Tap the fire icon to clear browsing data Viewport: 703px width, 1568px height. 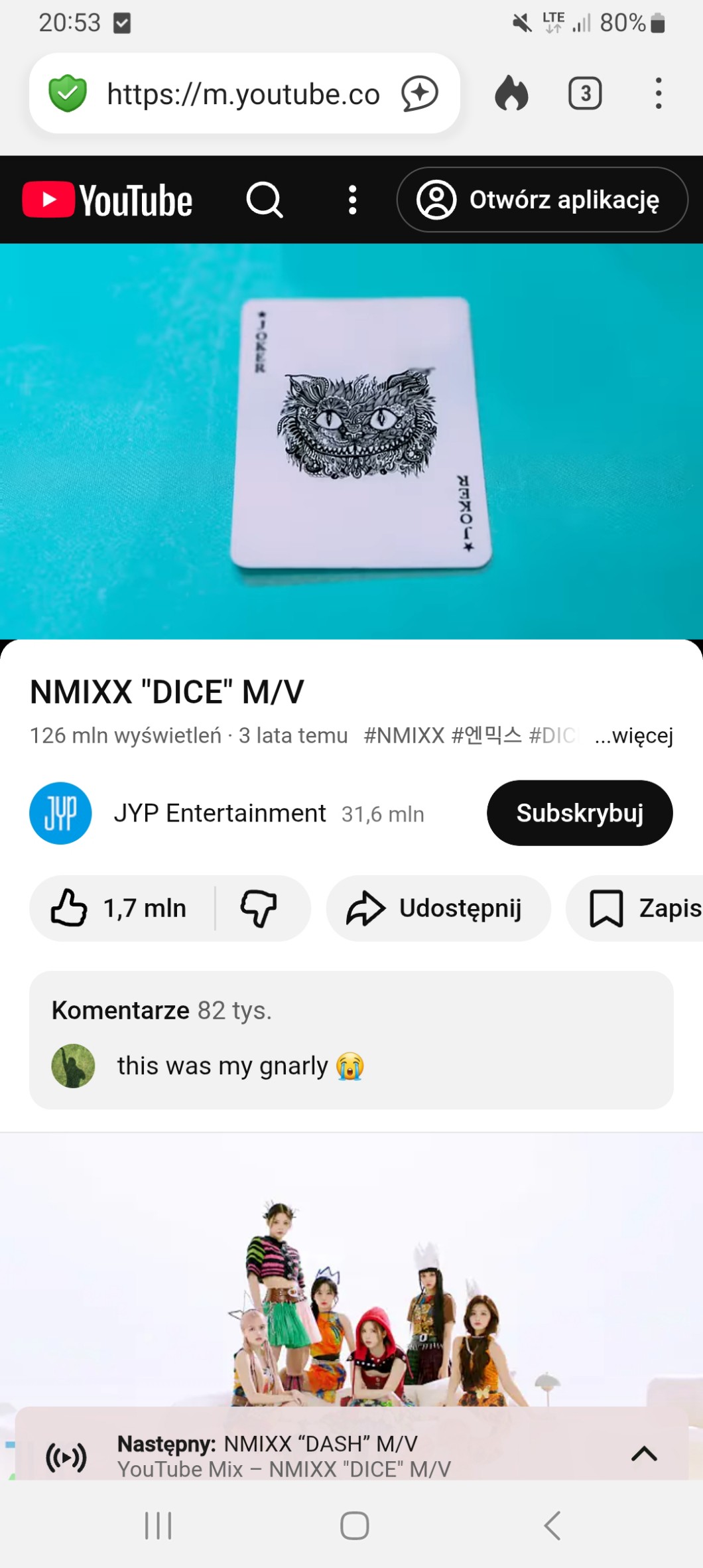(511, 93)
